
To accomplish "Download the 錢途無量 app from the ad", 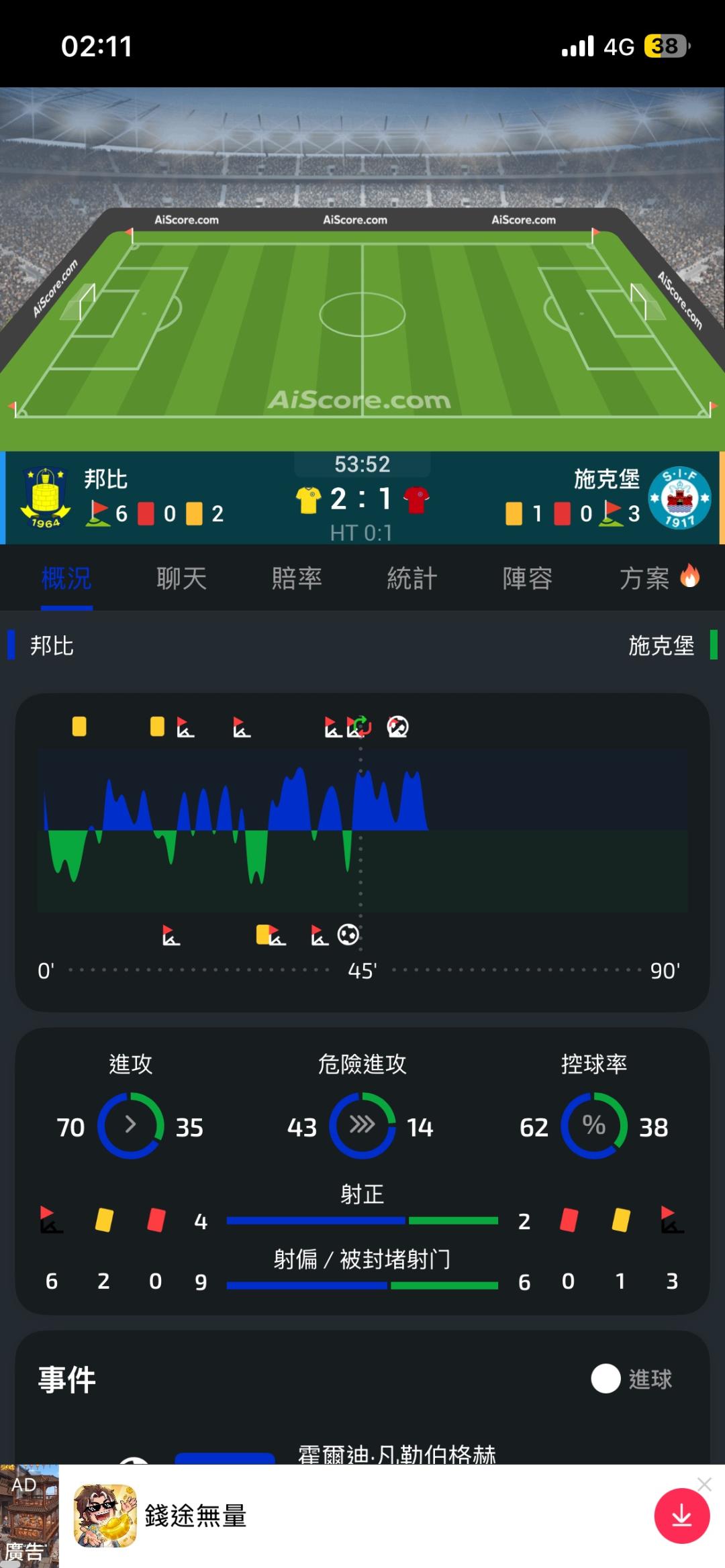I will [x=681, y=1516].
